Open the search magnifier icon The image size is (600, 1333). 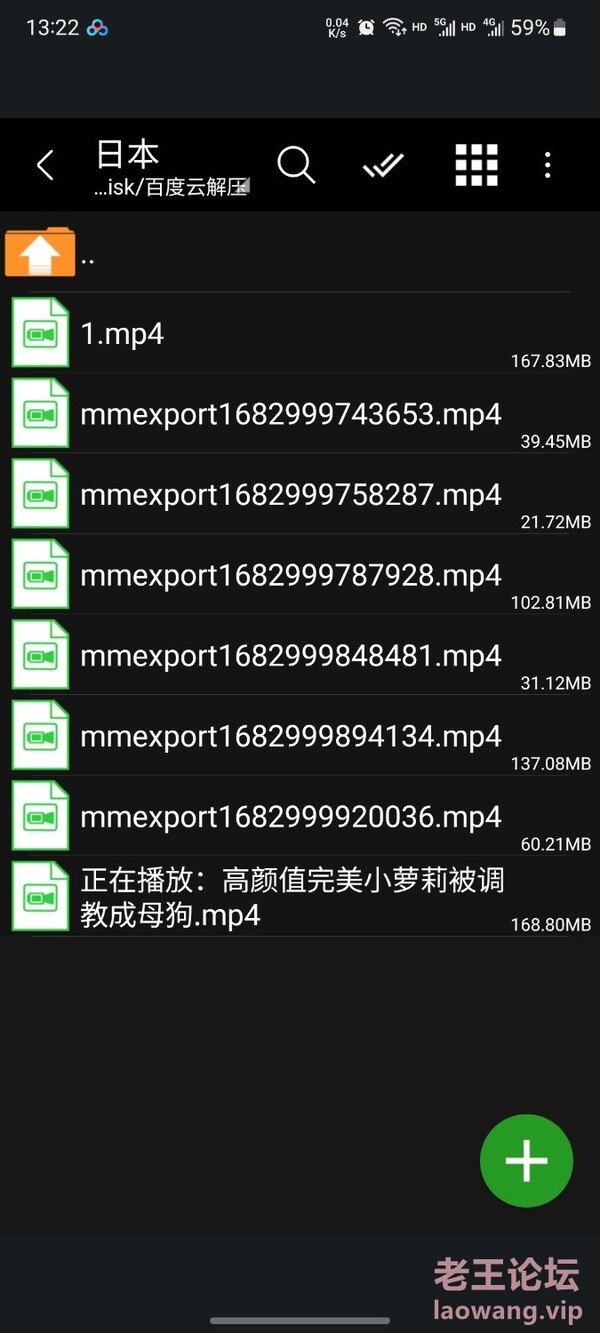296,165
